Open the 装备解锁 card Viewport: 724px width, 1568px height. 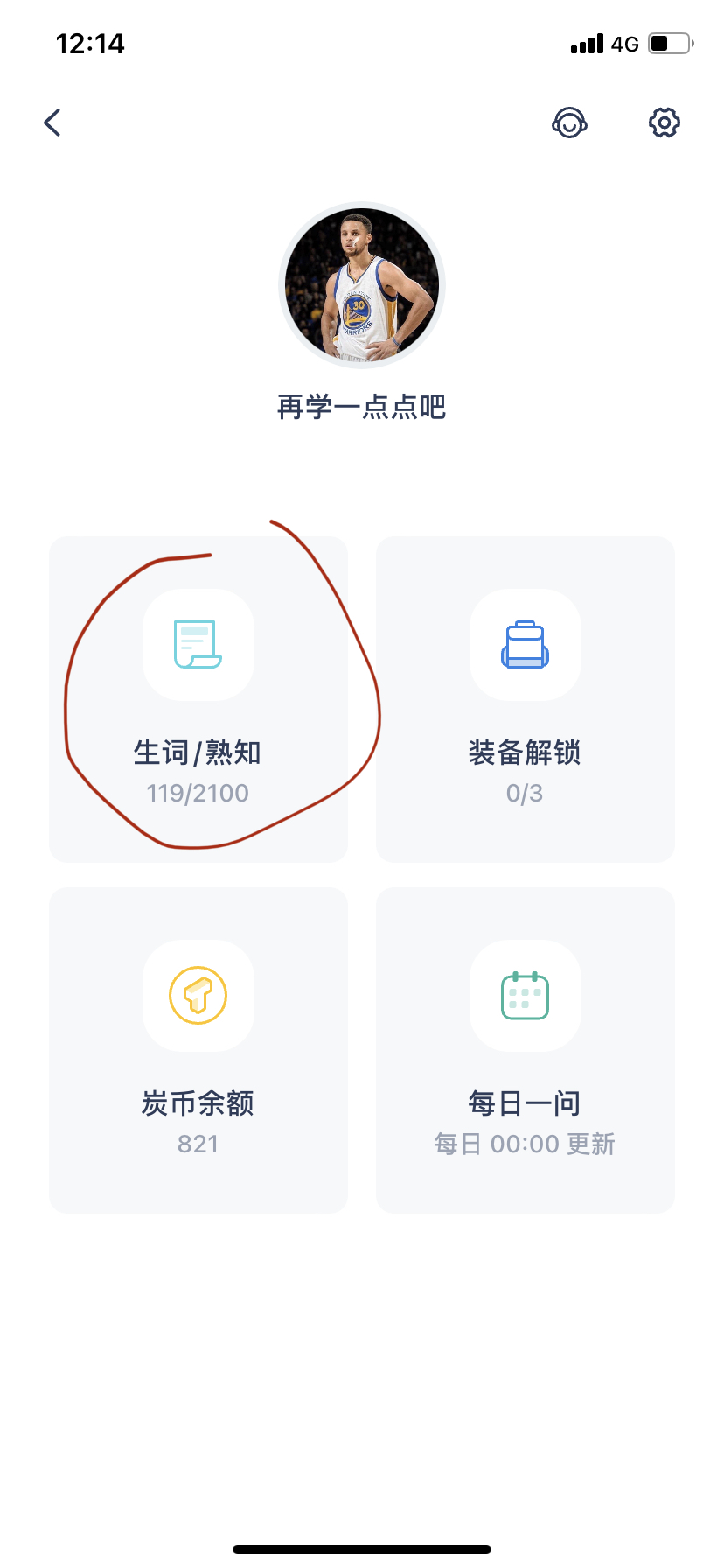[x=525, y=699]
